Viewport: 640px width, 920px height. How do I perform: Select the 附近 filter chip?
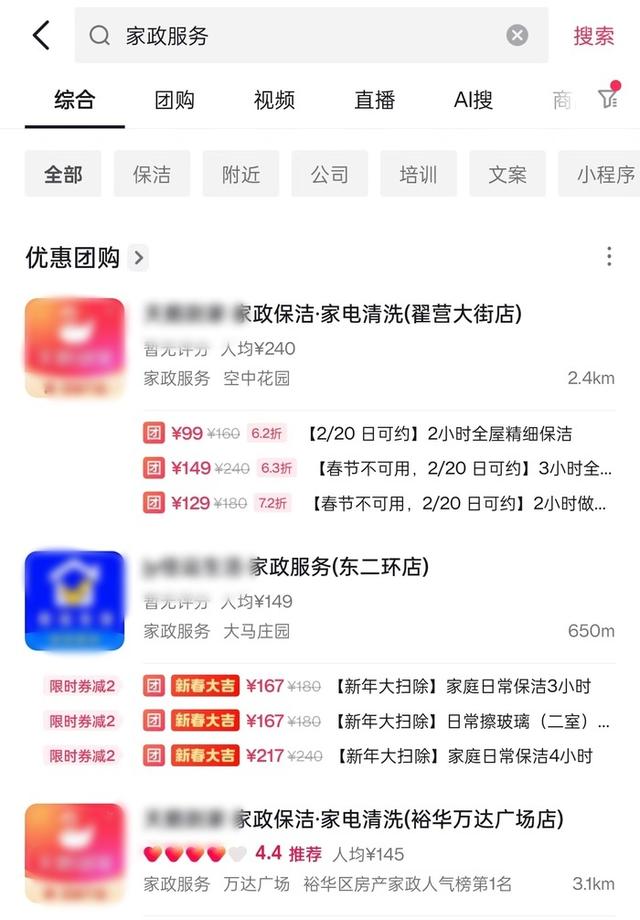pyautogui.click(x=241, y=174)
